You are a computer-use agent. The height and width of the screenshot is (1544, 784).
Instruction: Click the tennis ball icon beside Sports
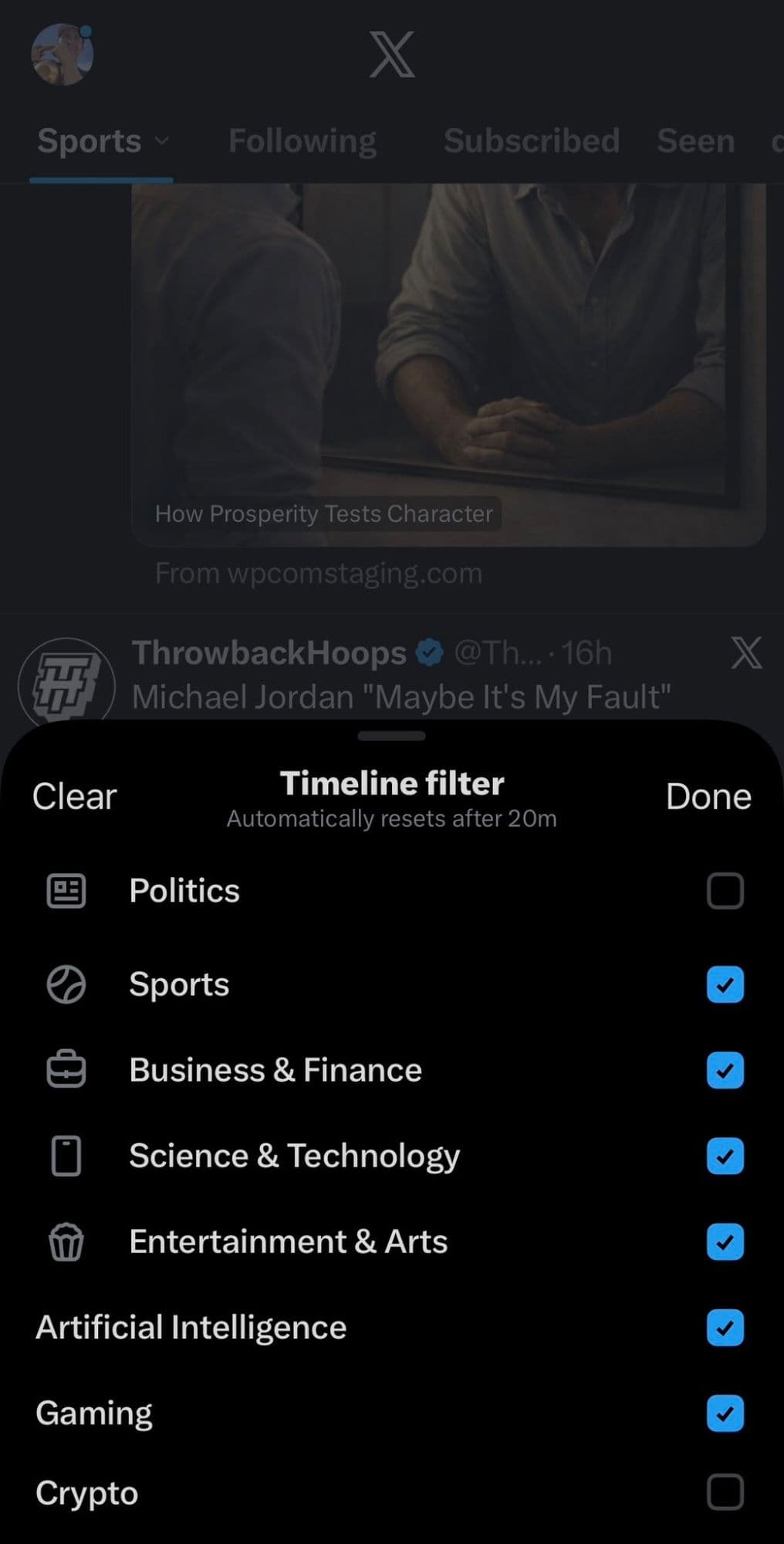pos(66,985)
